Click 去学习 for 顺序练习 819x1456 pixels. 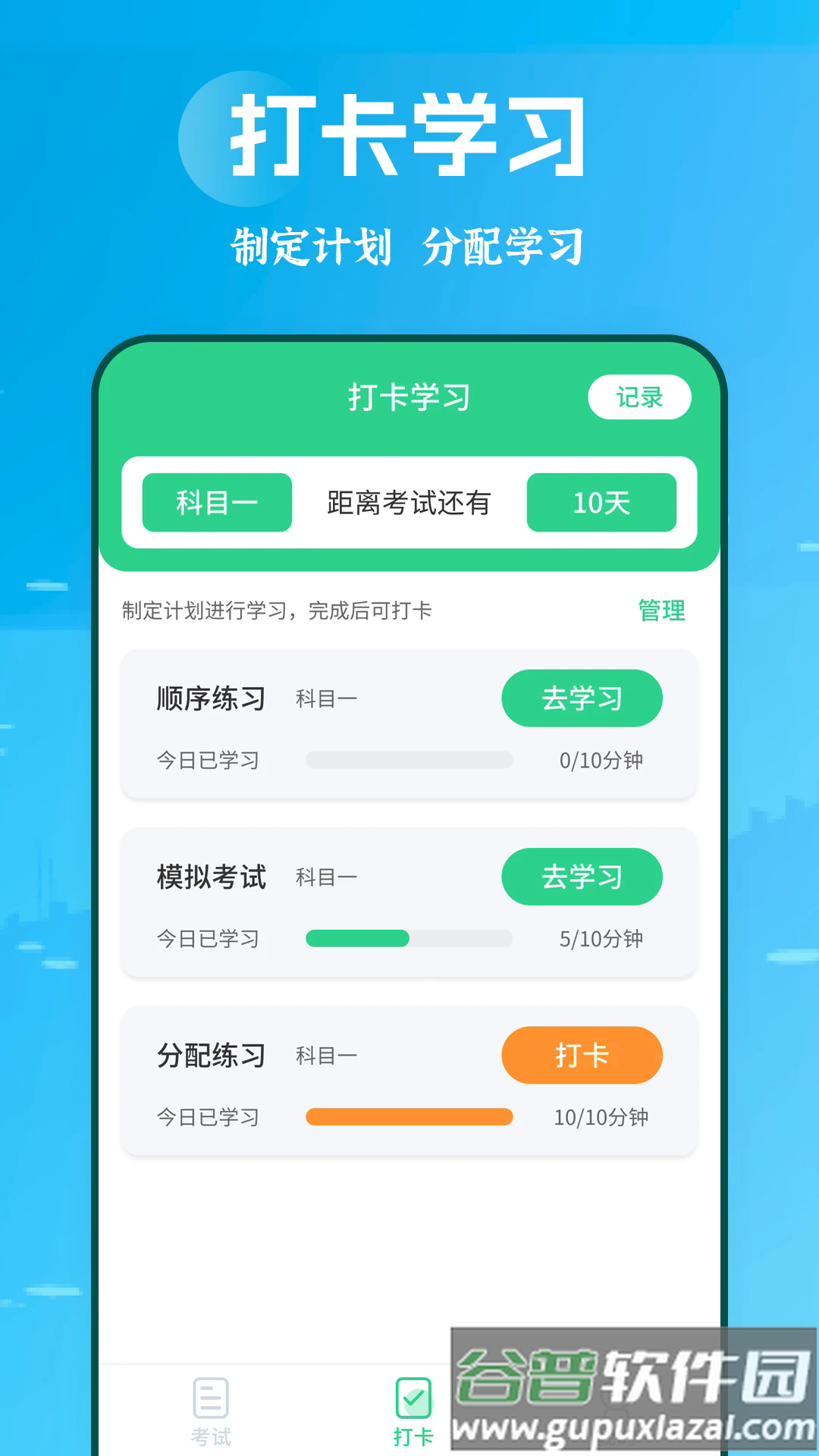point(582,698)
